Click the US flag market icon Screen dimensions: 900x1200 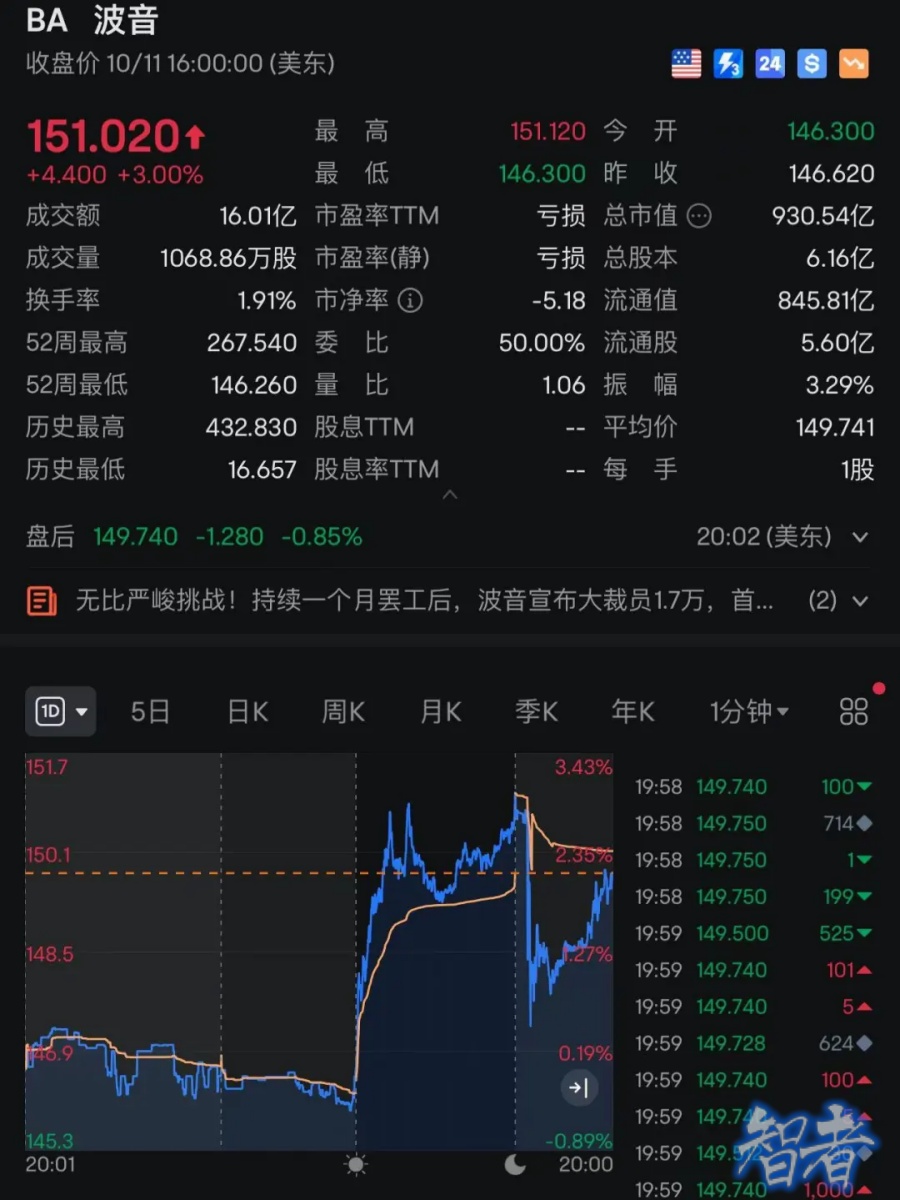(685, 64)
